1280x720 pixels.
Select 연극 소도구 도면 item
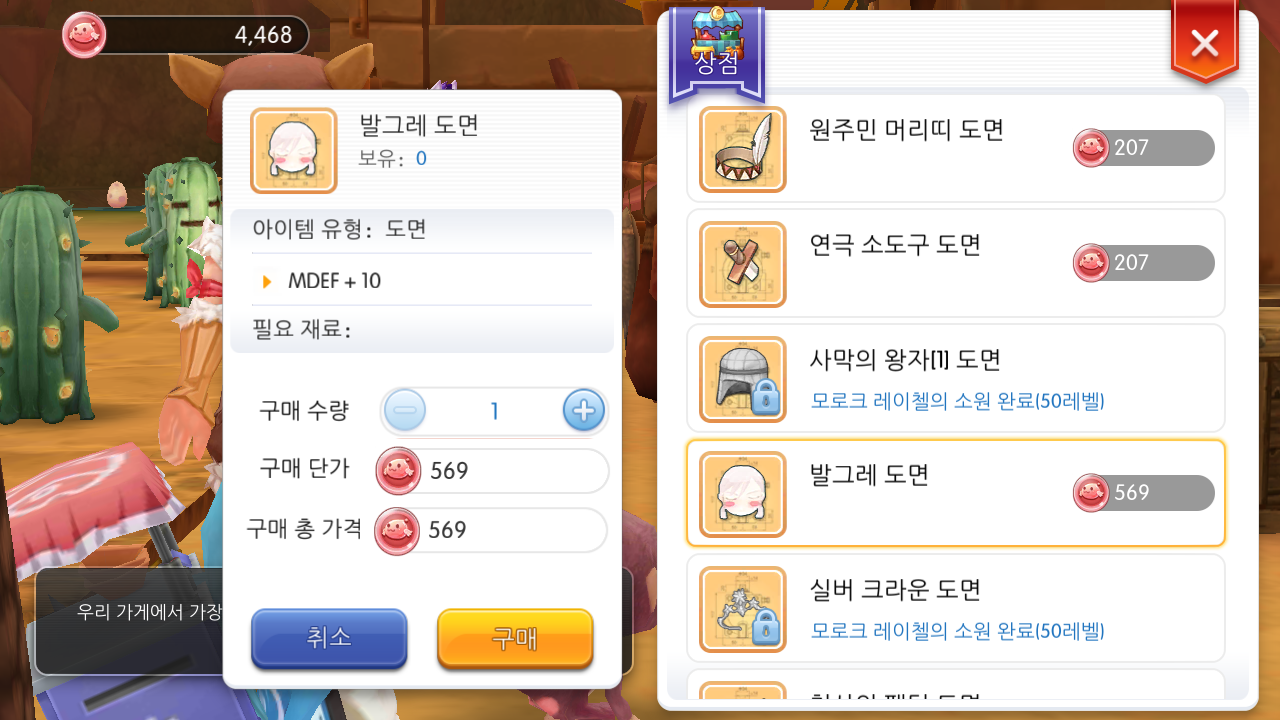click(x=955, y=264)
